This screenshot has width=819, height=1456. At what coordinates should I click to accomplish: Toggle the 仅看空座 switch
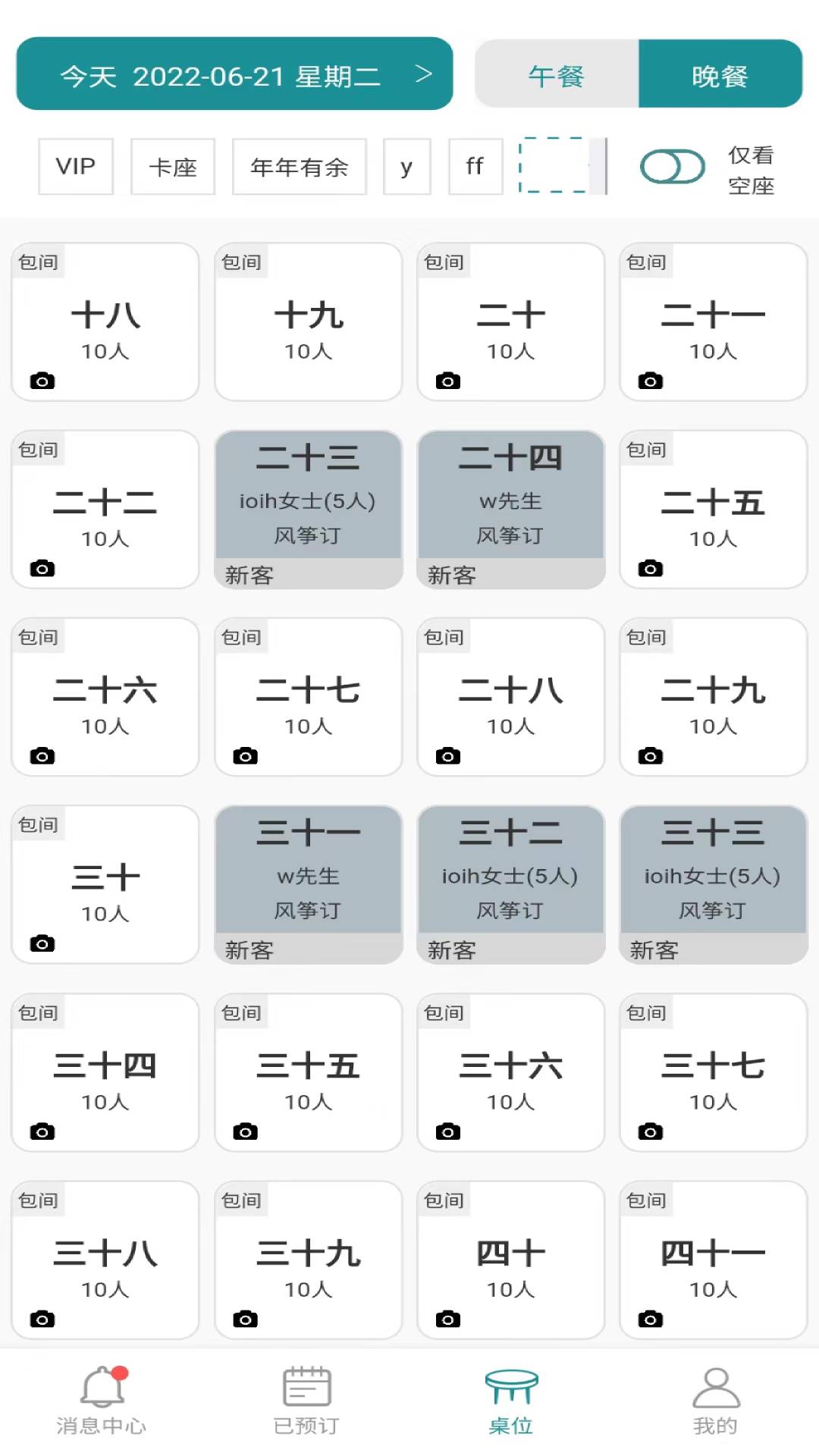(x=672, y=167)
